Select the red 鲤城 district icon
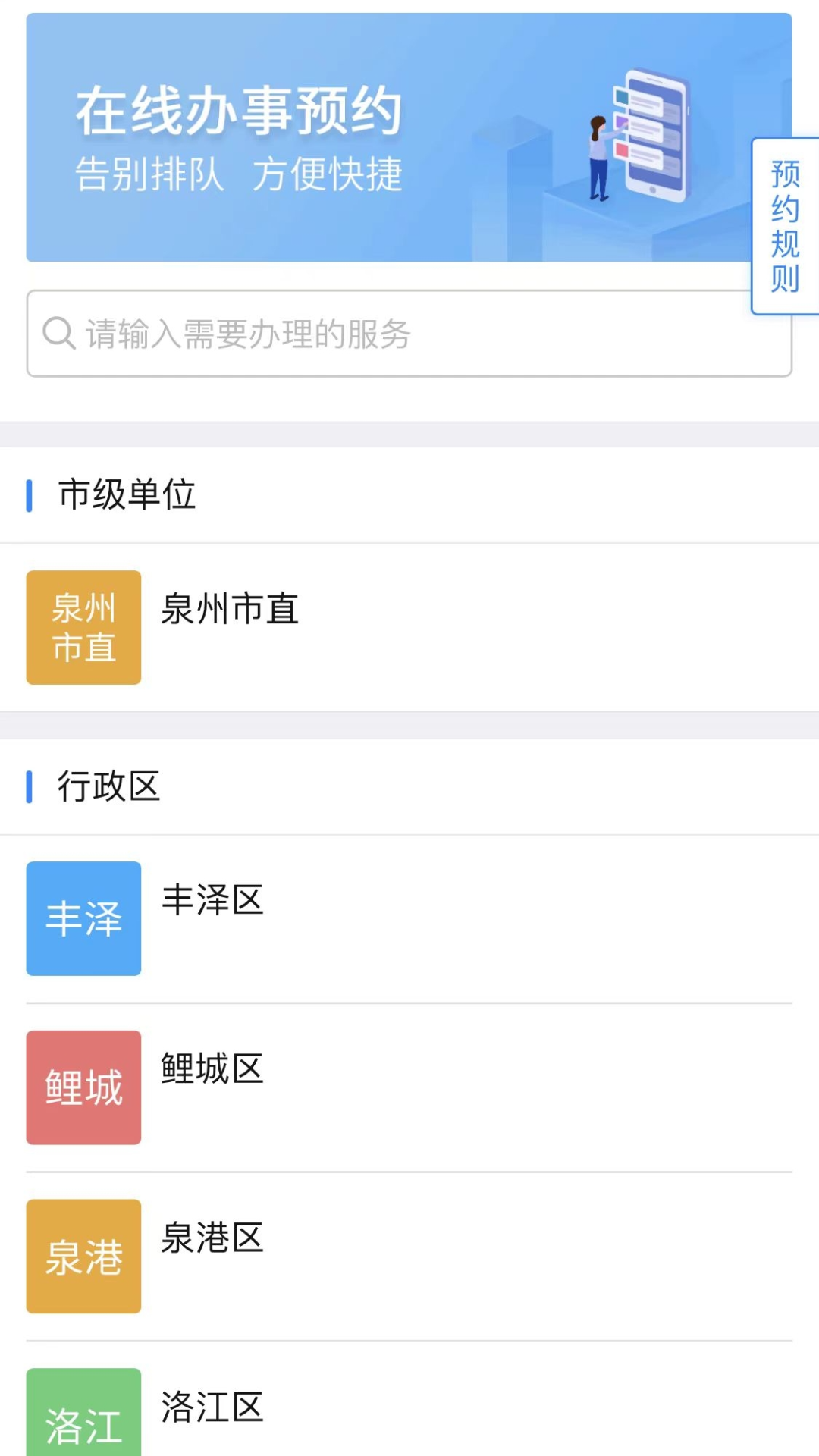 tap(83, 1087)
